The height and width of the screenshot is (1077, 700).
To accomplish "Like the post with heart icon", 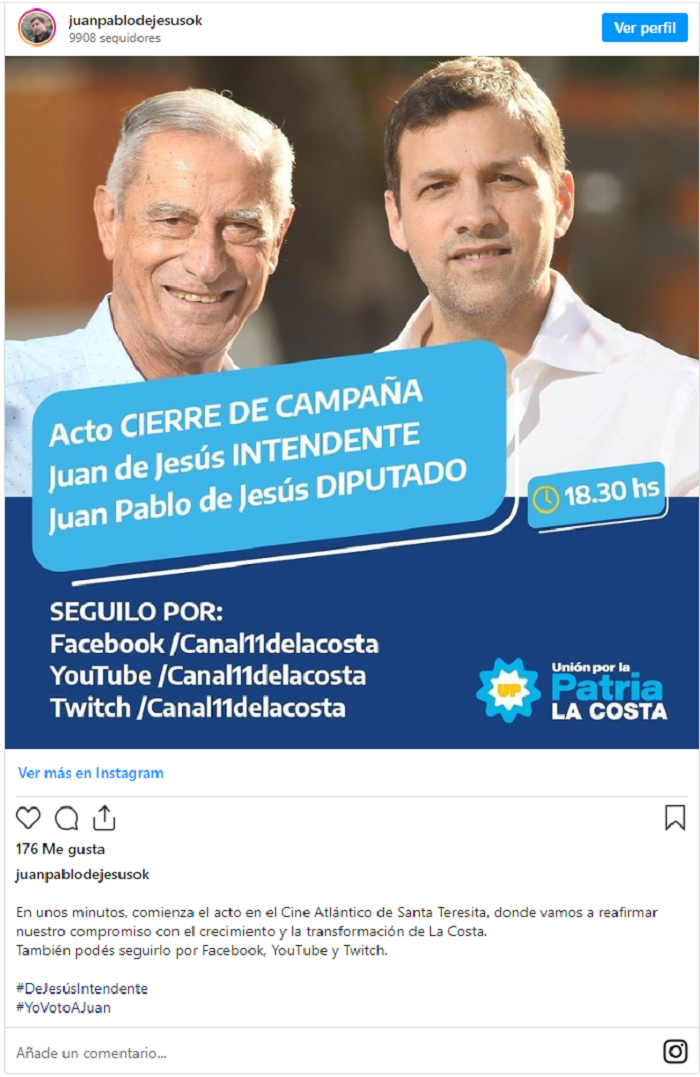I will pos(28,818).
